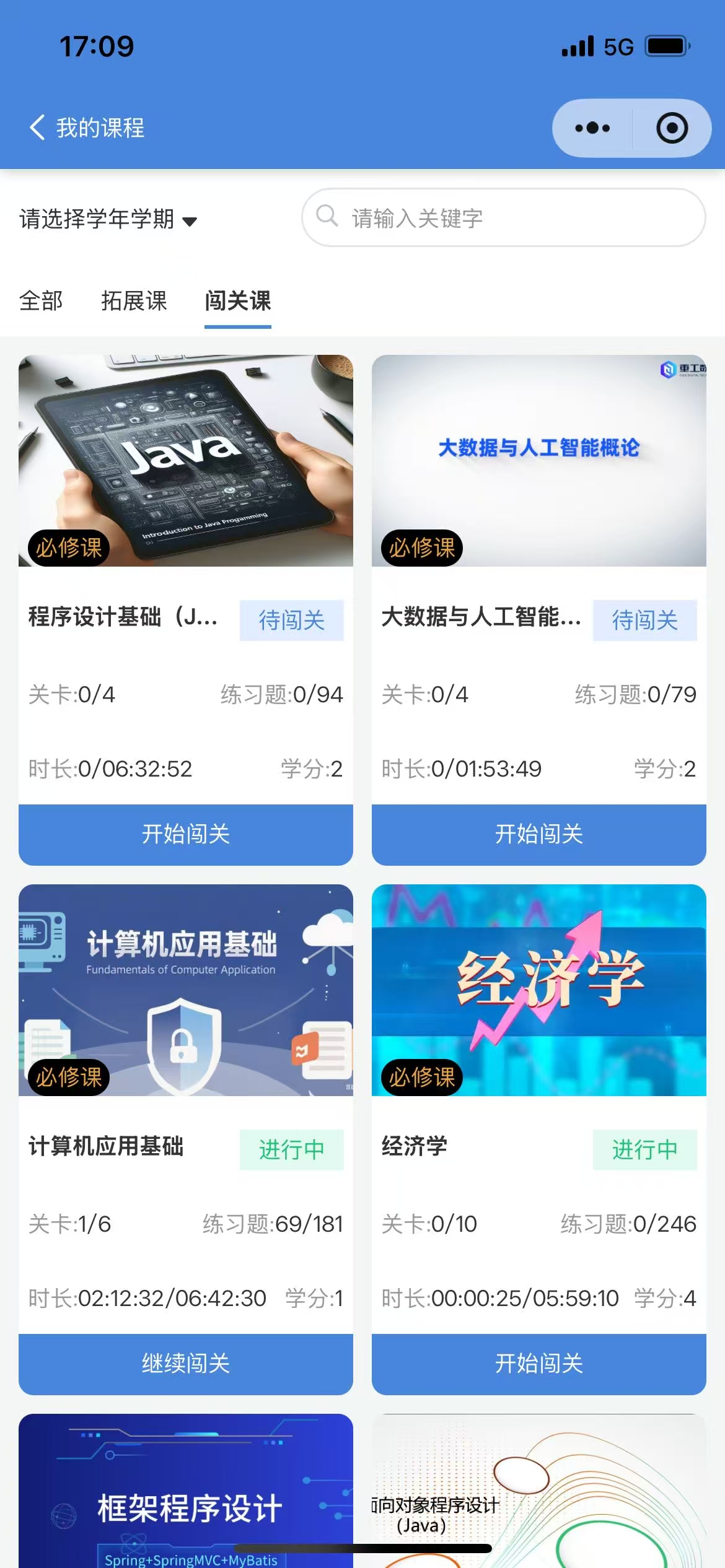Open the 大数据与人工智能概论 course card

(538, 461)
